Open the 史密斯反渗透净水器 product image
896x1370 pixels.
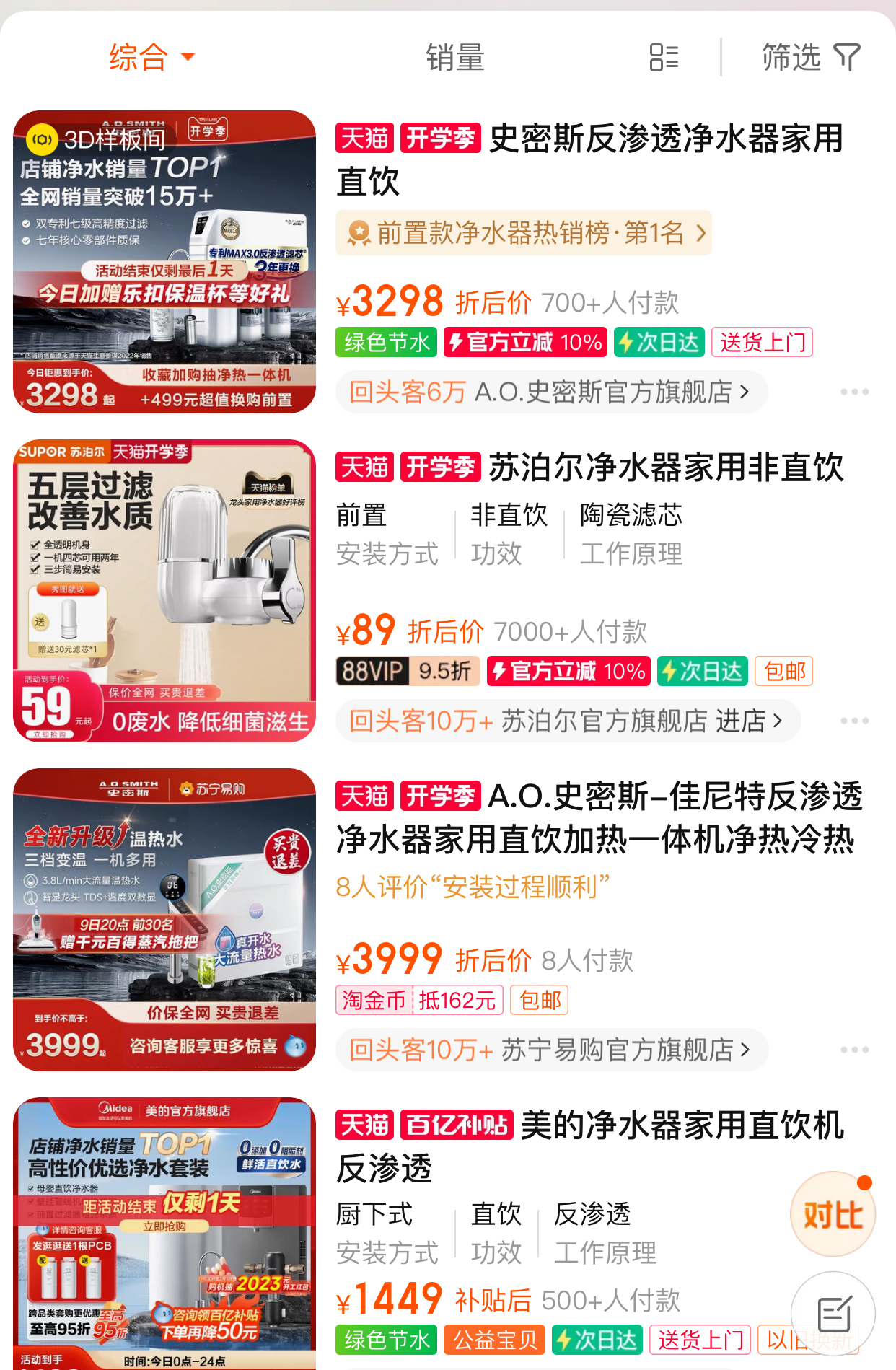(164, 262)
